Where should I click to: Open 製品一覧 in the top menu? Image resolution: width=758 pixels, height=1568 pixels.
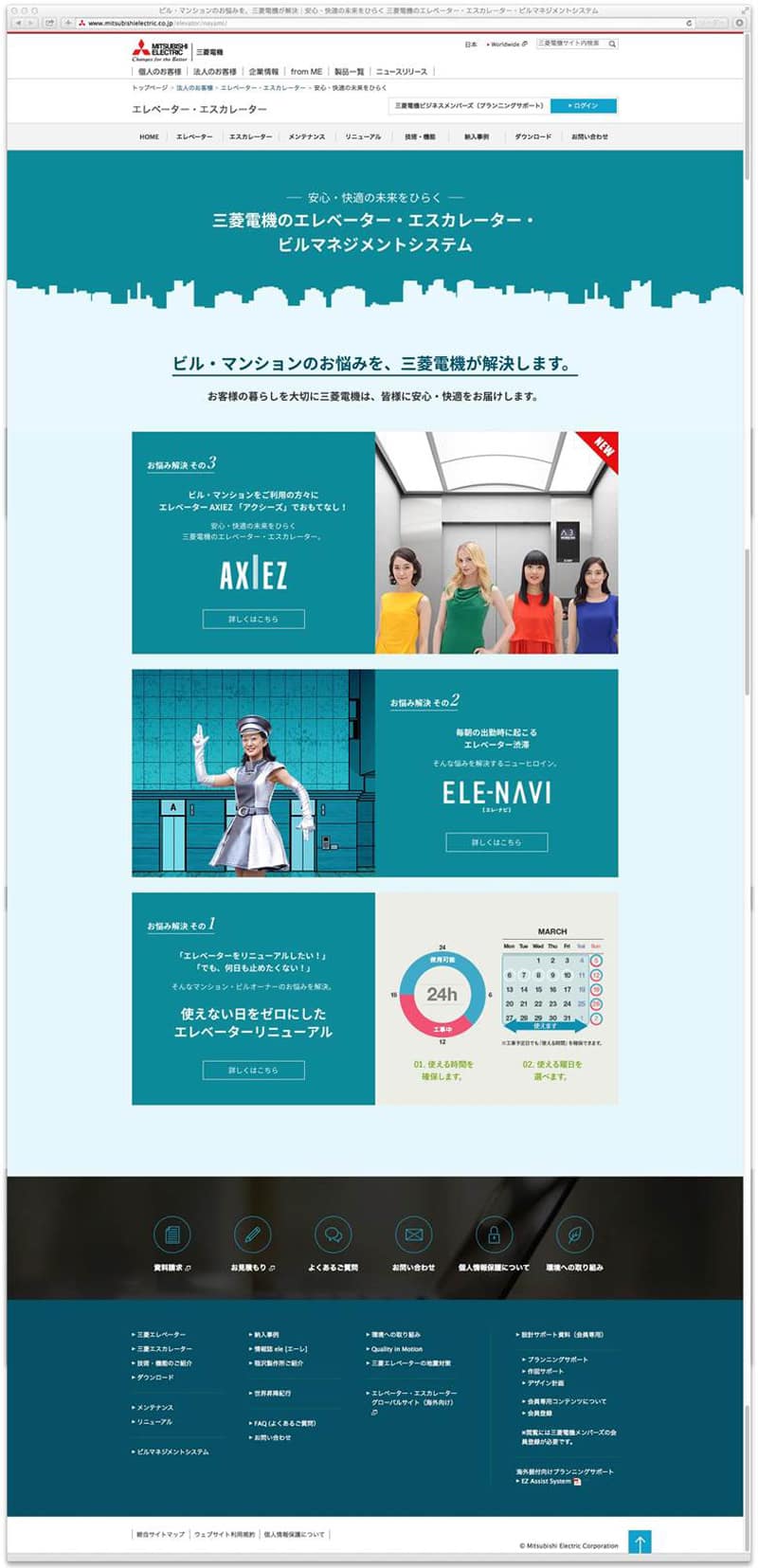349,72
